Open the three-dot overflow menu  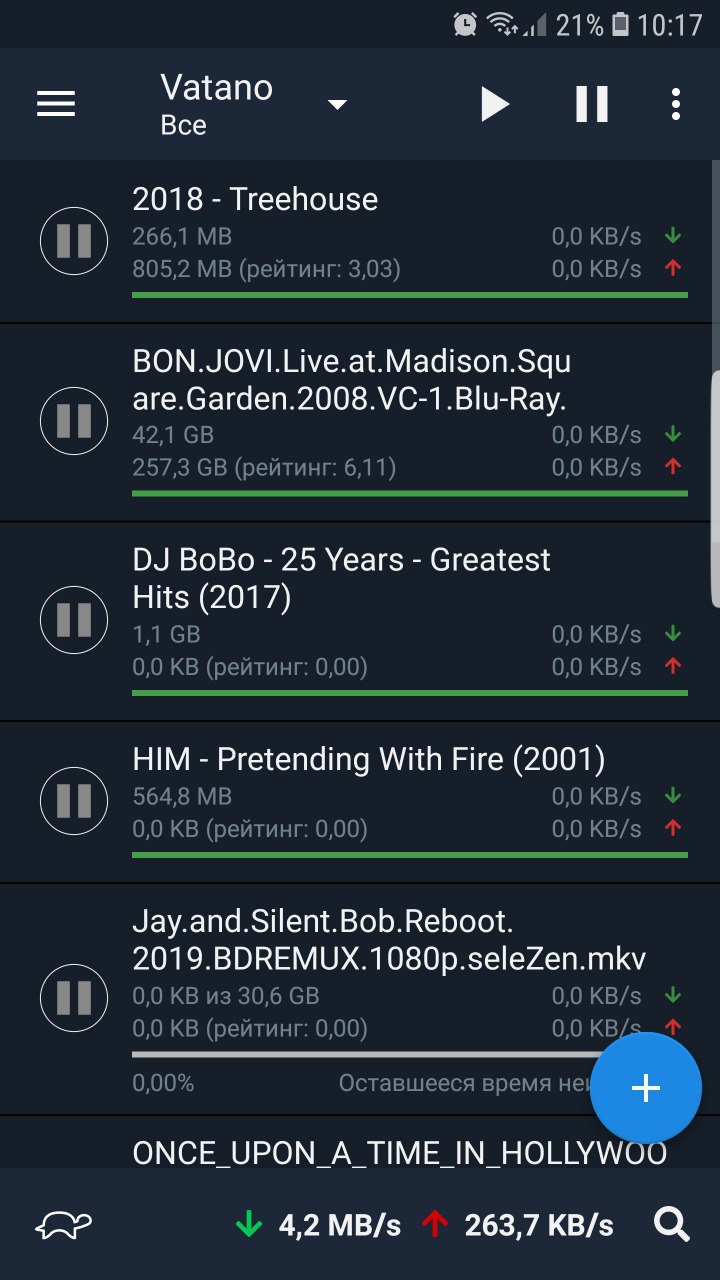pyautogui.click(x=676, y=104)
